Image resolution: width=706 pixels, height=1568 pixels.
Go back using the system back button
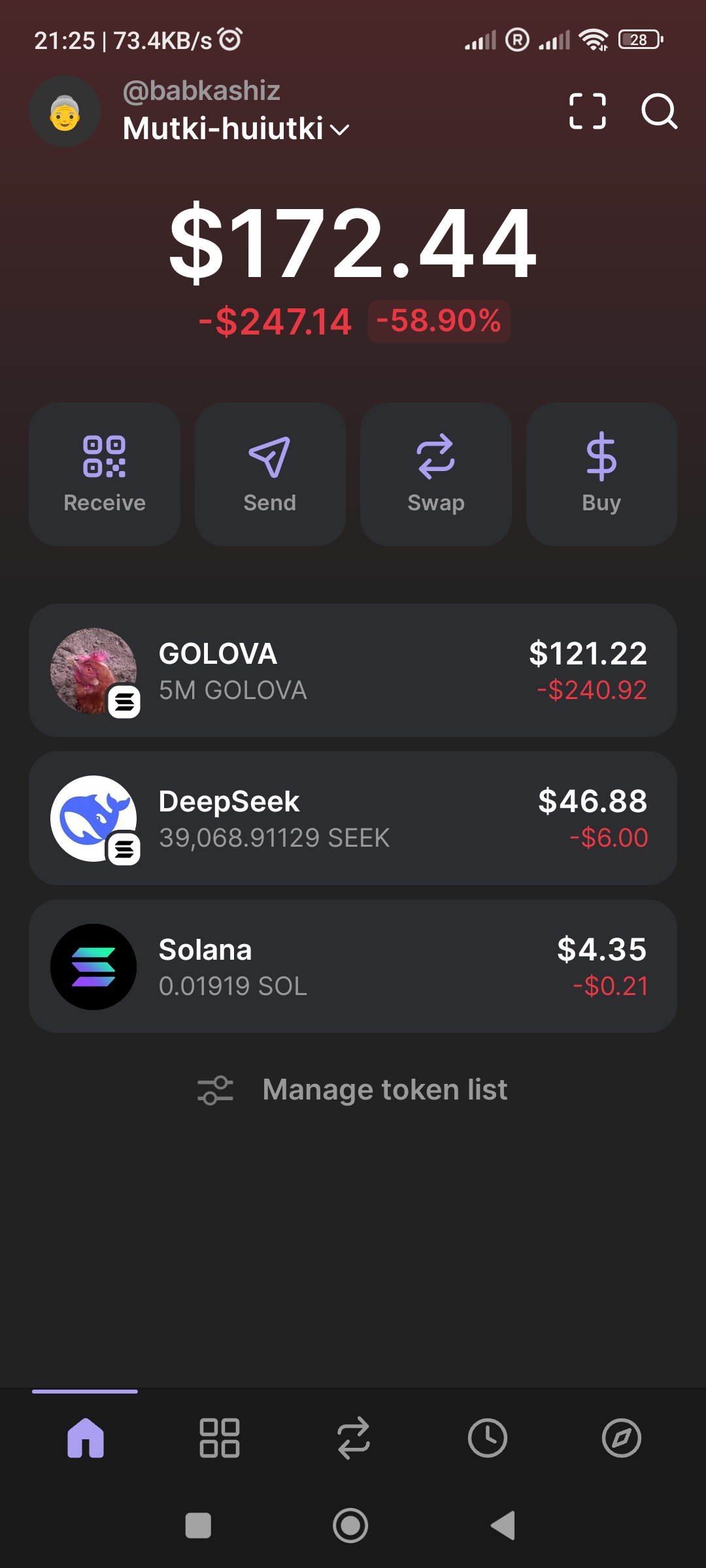tap(503, 1526)
